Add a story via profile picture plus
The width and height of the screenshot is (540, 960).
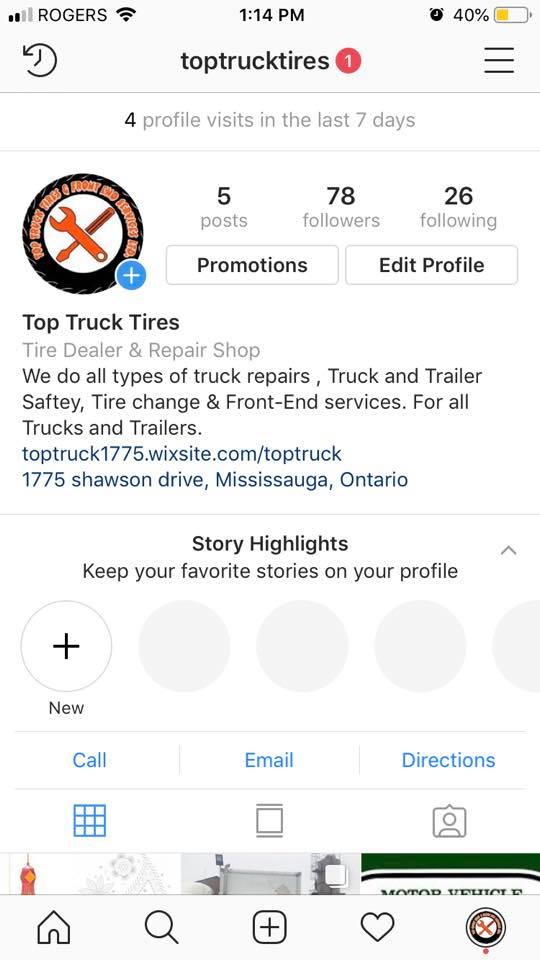click(x=131, y=276)
